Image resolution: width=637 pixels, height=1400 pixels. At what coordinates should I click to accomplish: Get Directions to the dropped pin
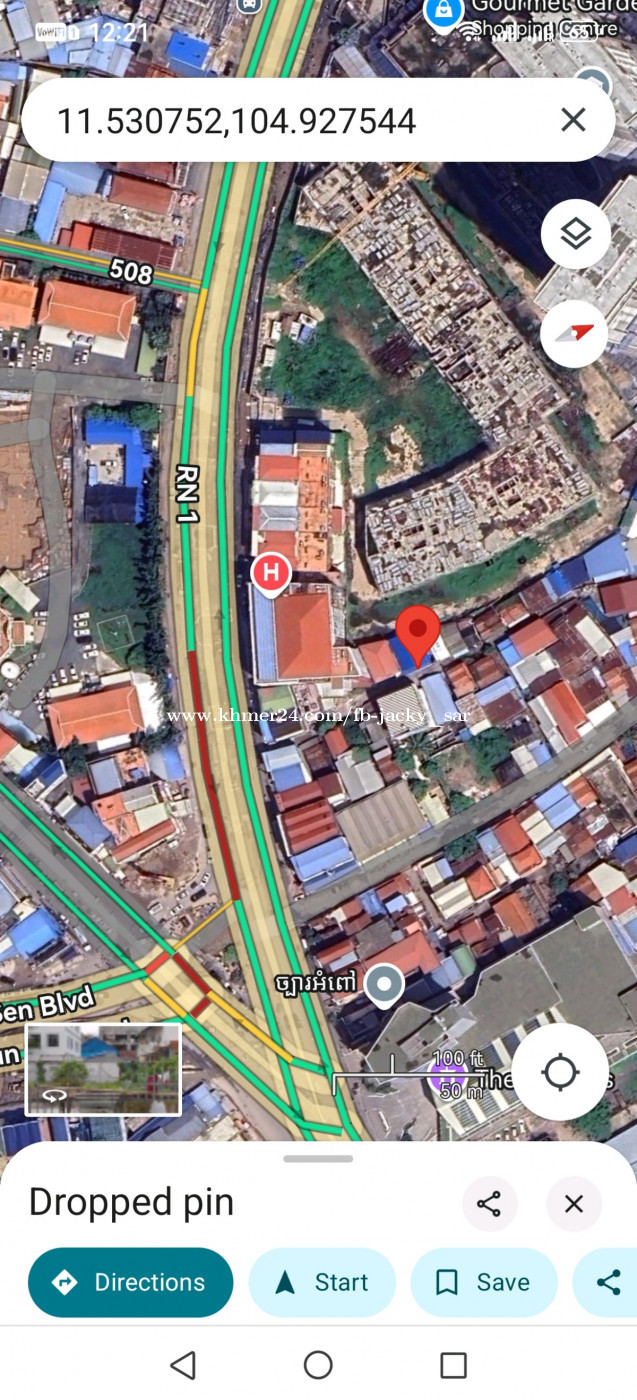130,1282
